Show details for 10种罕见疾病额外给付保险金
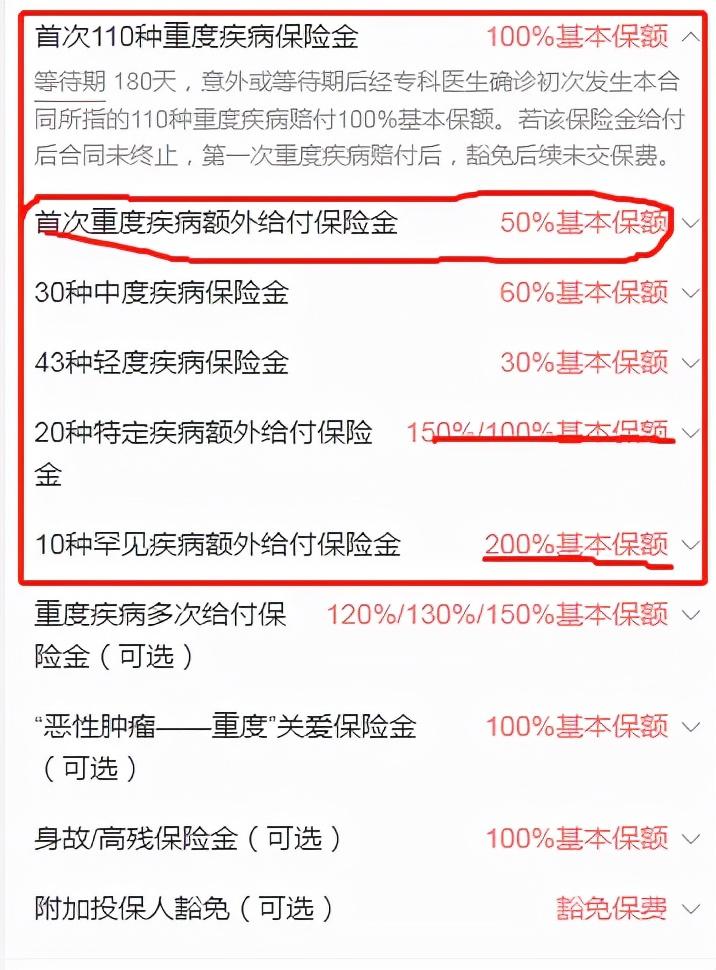 pos(690,545)
